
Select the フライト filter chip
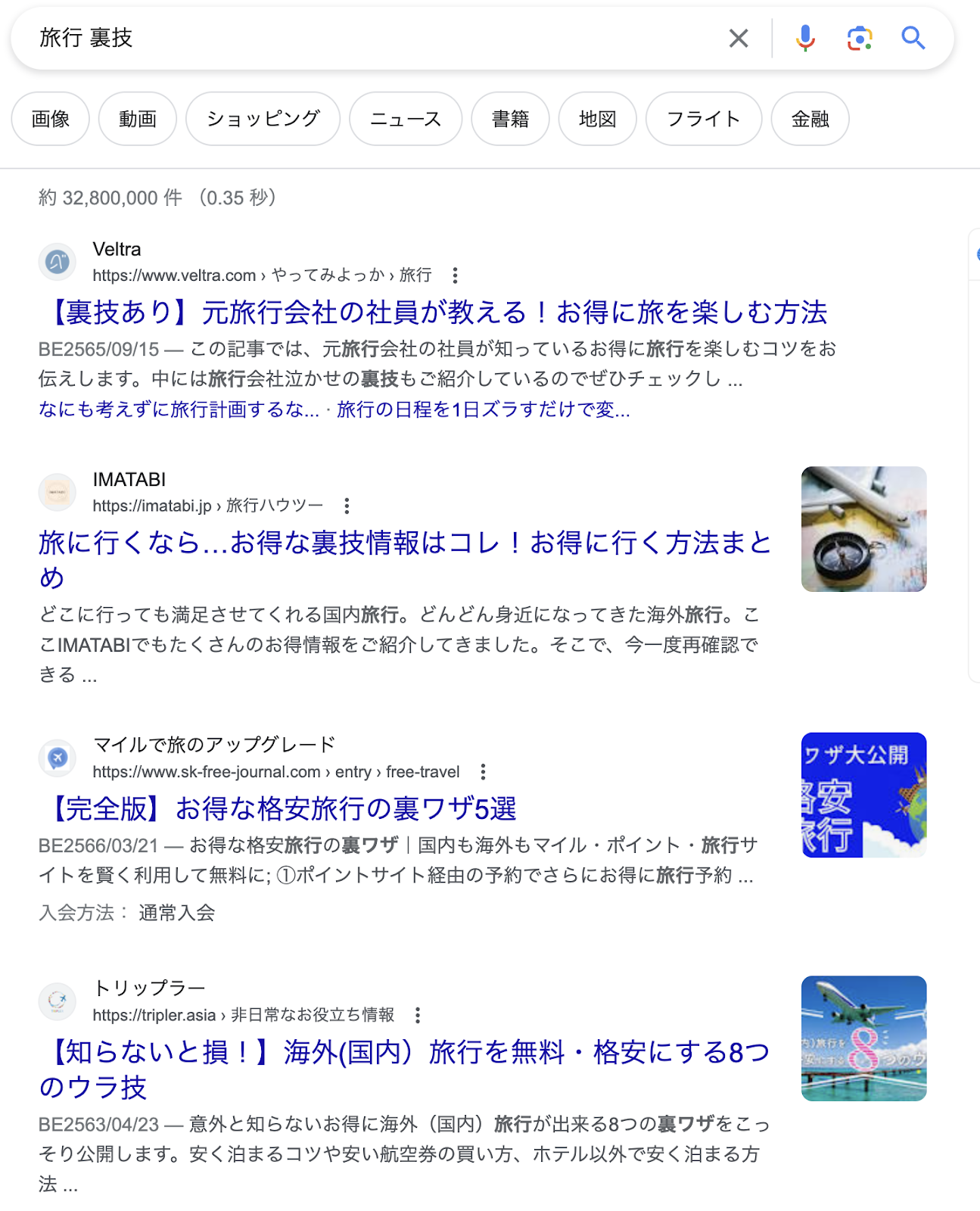(704, 119)
